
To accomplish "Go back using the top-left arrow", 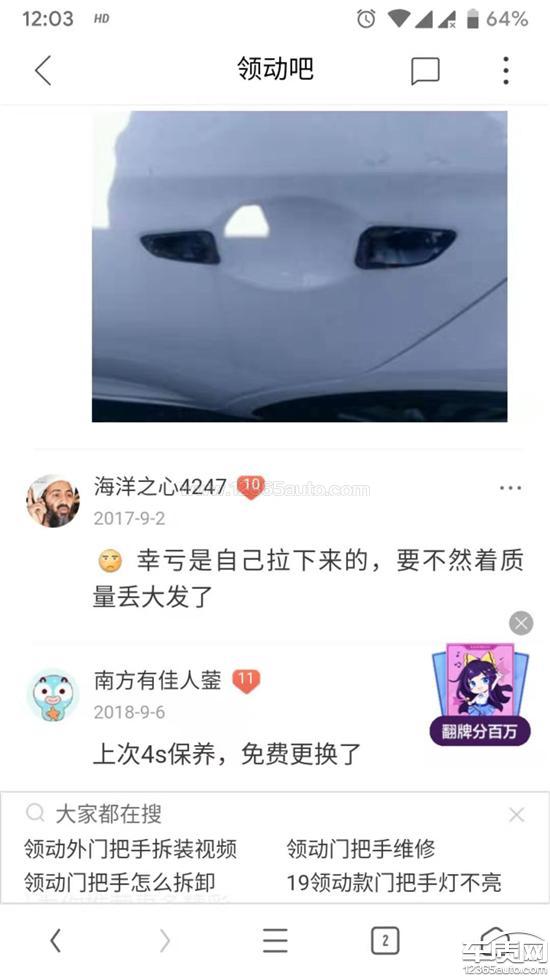I will [43, 70].
